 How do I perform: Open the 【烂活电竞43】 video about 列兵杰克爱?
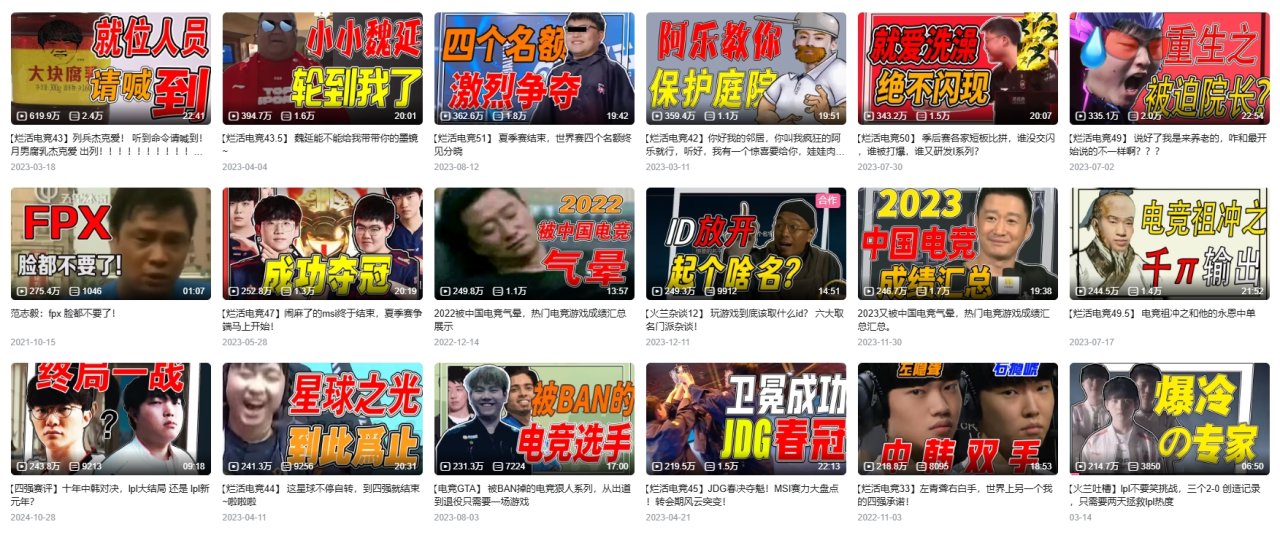(110, 68)
